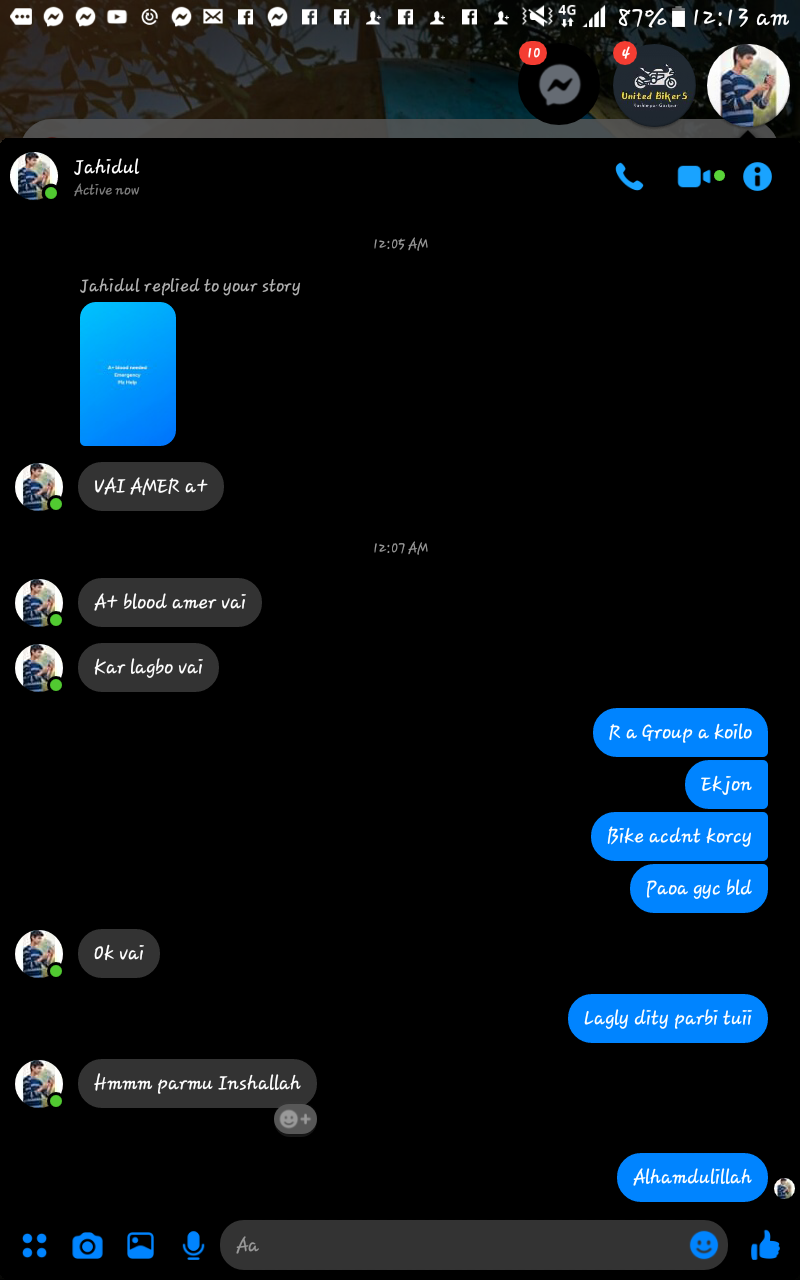Send a thumbs-up like
Image resolution: width=800 pixels, height=1280 pixels.
[x=765, y=1245]
